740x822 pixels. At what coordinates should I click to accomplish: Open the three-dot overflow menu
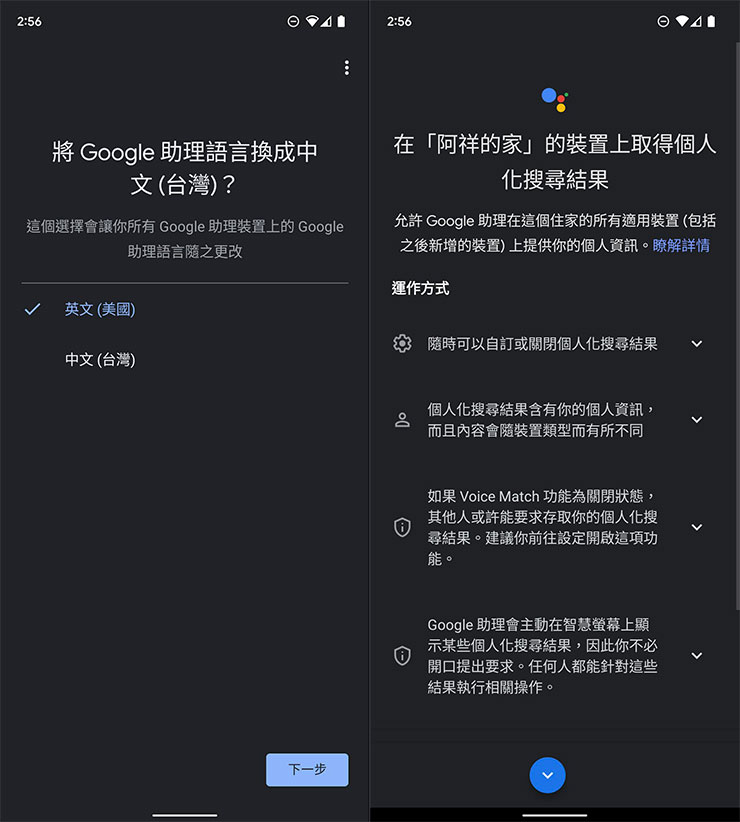coord(347,67)
